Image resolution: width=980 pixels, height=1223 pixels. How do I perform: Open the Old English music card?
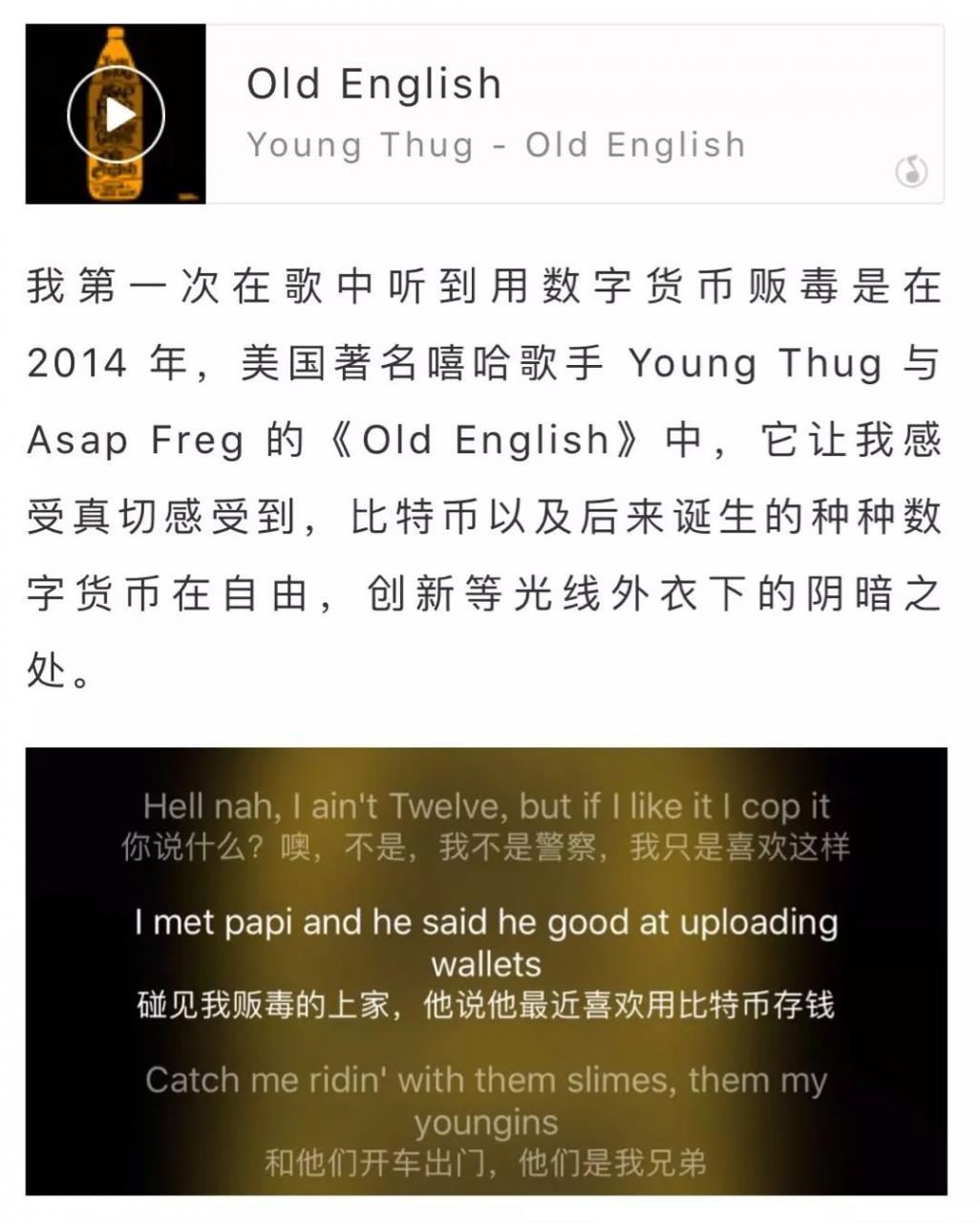573,114
